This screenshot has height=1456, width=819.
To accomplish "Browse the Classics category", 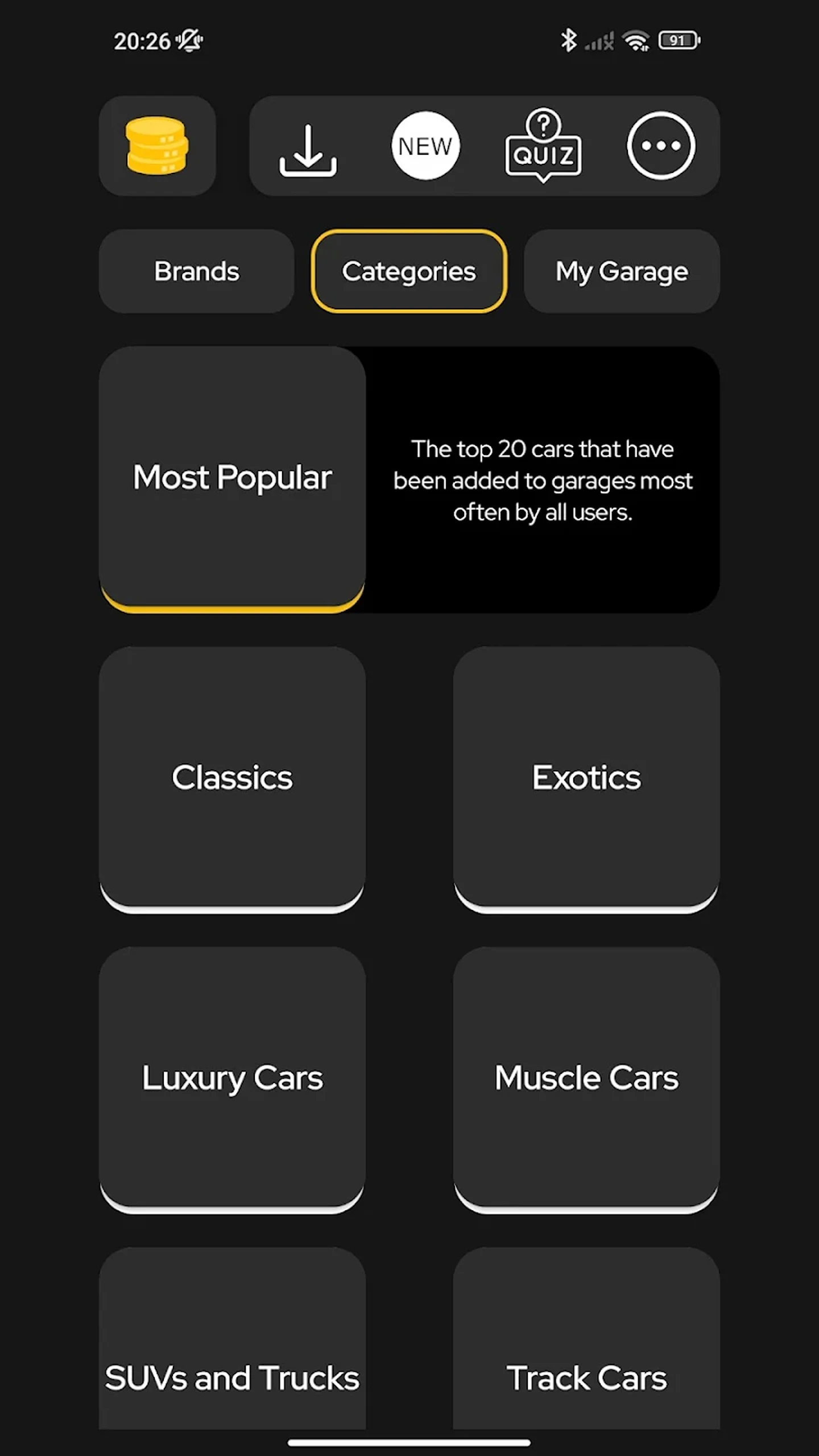I will click(x=232, y=779).
